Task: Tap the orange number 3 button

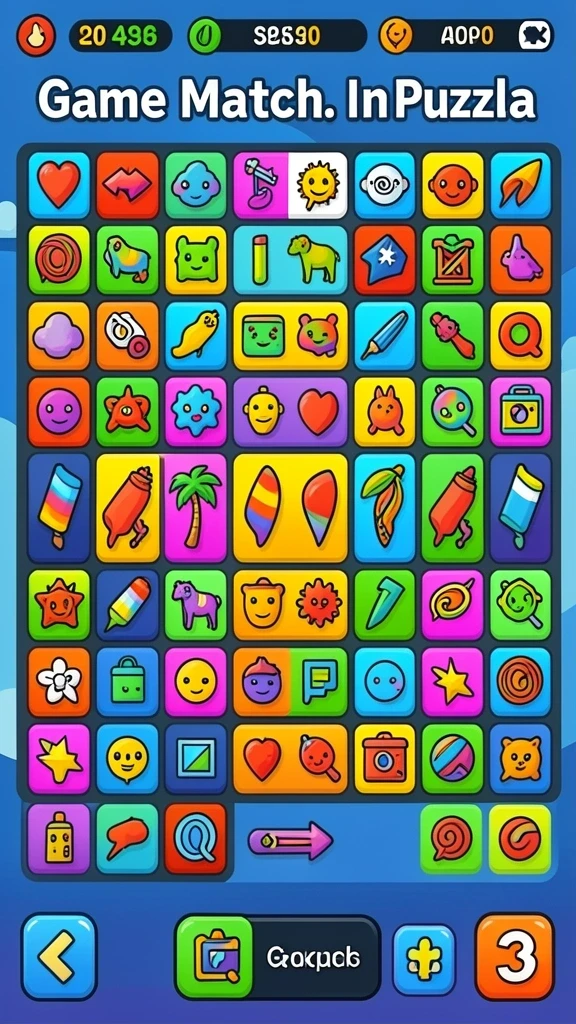Action: point(515,957)
